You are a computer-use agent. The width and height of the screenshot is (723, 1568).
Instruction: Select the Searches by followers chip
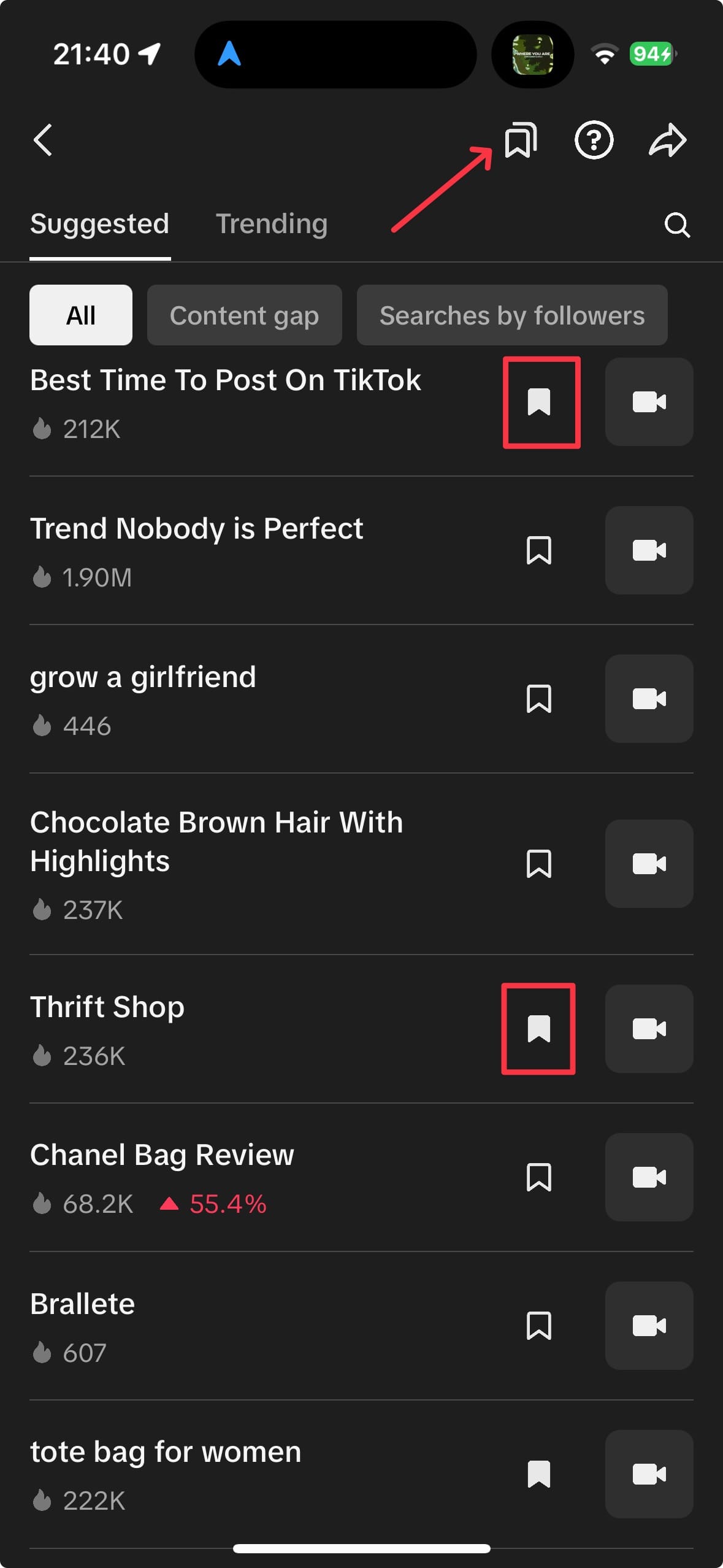tap(512, 315)
